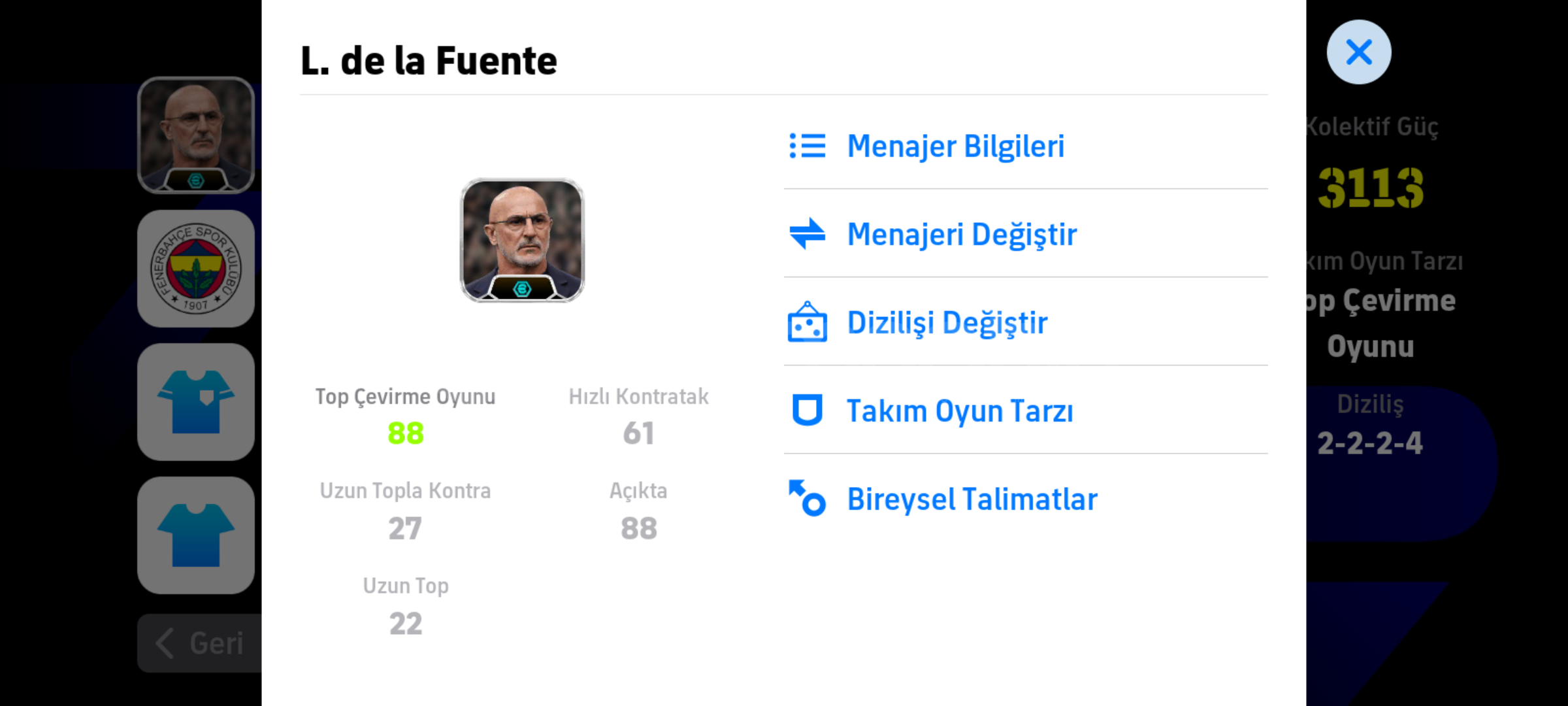
Task: Open Bireysel Talimatlar
Action: pyautogui.click(x=972, y=499)
